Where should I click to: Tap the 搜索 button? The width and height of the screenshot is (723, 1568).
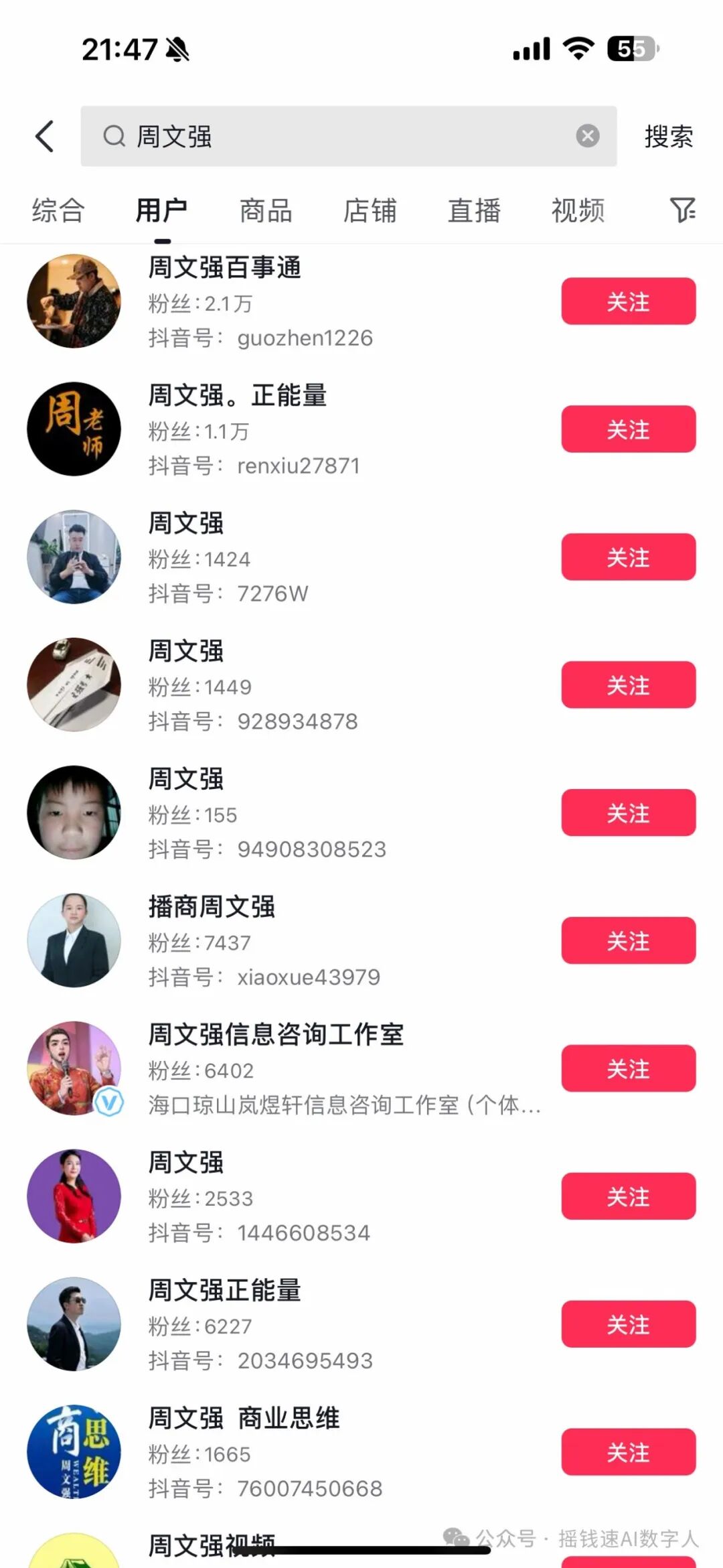point(668,137)
